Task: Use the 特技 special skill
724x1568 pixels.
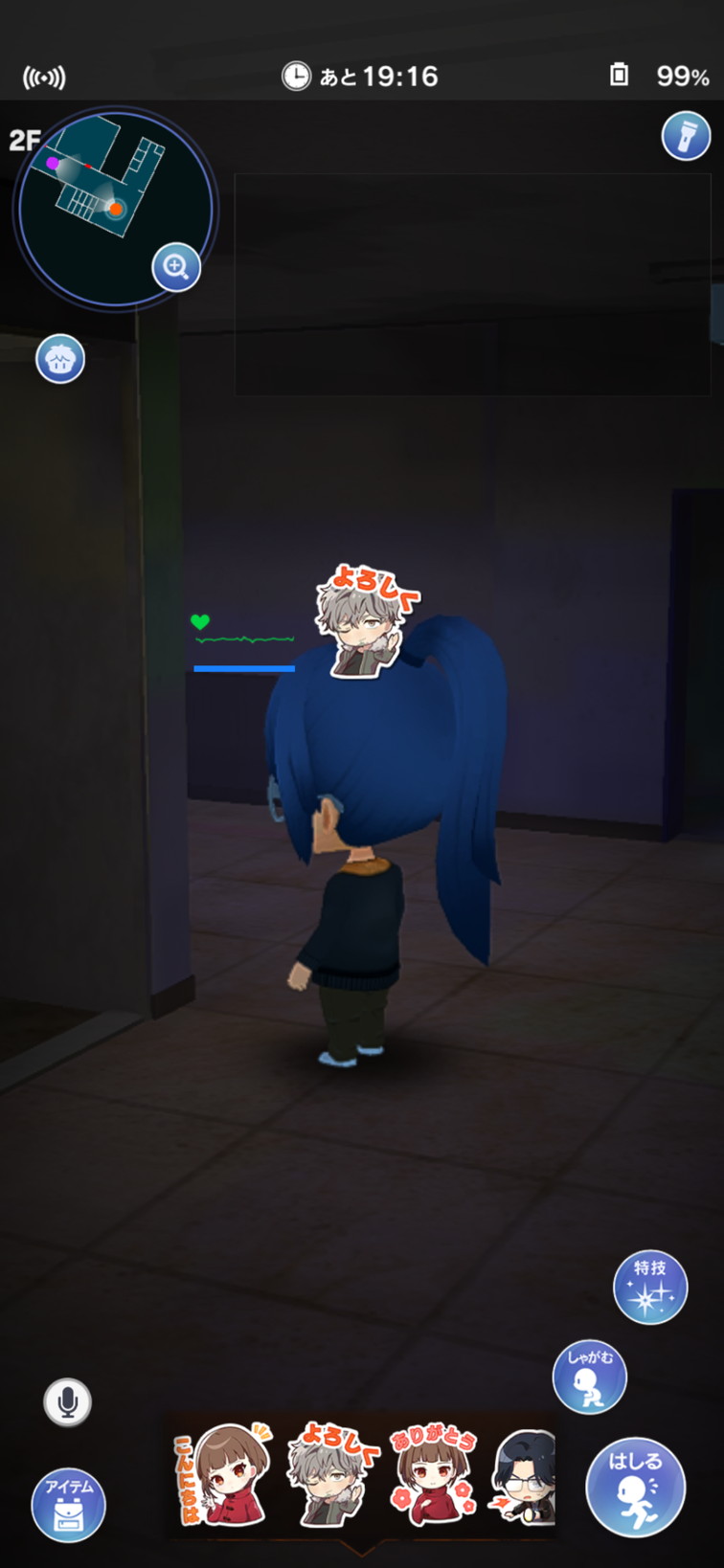Action: pos(650,1288)
